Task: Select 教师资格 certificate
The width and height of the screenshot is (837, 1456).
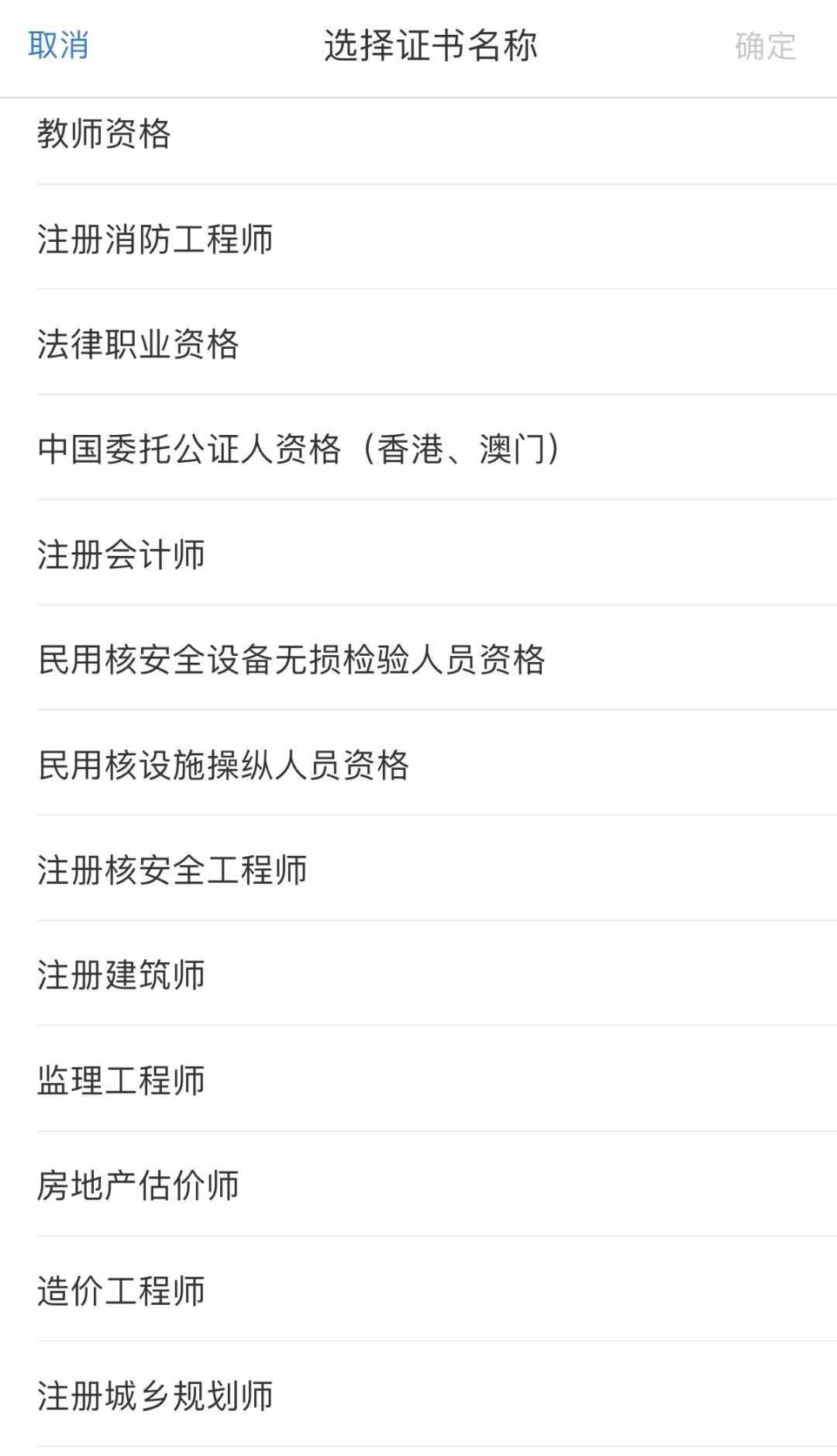Action: pyautogui.click(x=418, y=133)
